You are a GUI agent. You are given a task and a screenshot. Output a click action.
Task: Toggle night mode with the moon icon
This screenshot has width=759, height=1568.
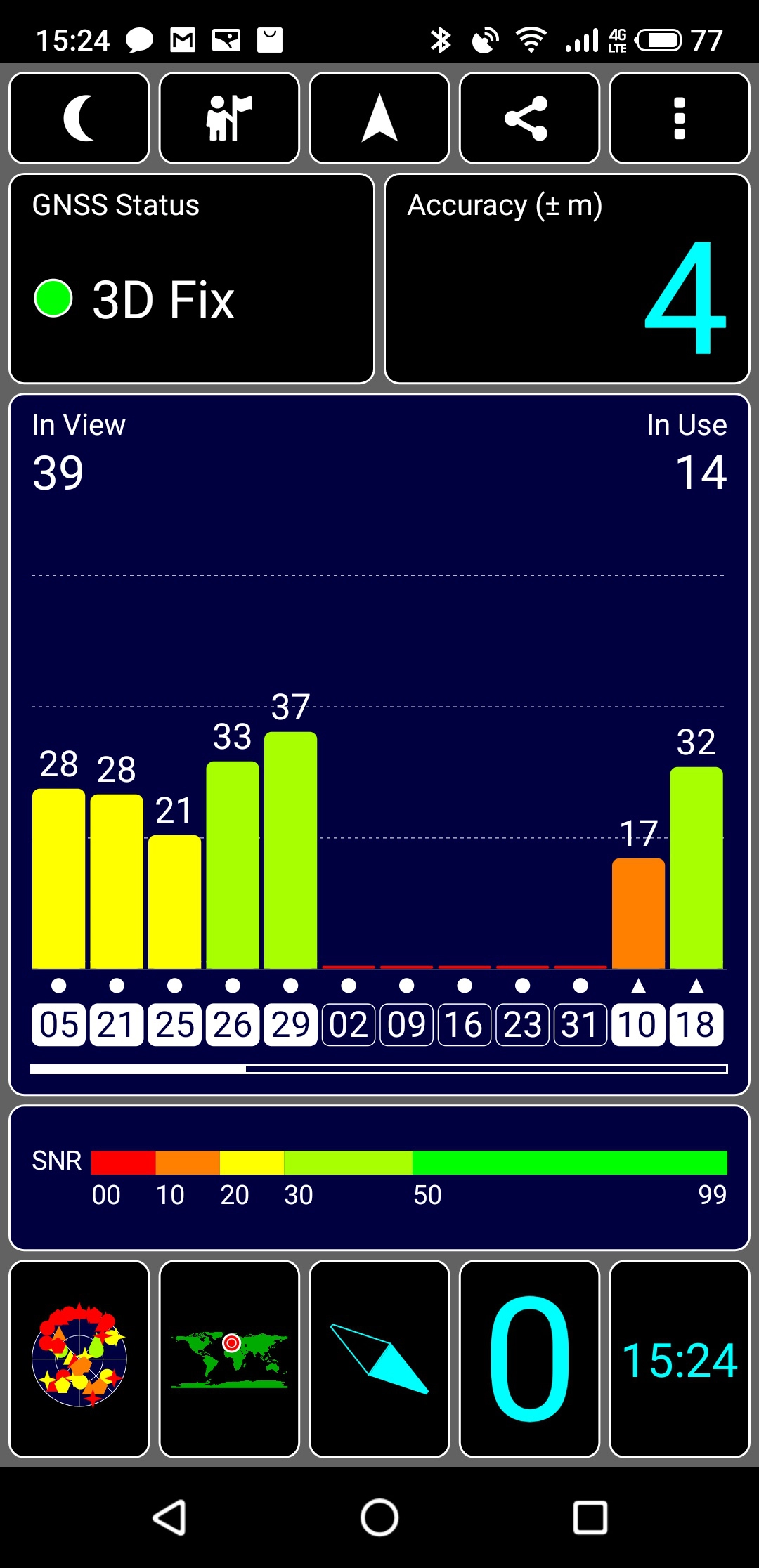click(x=79, y=118)
